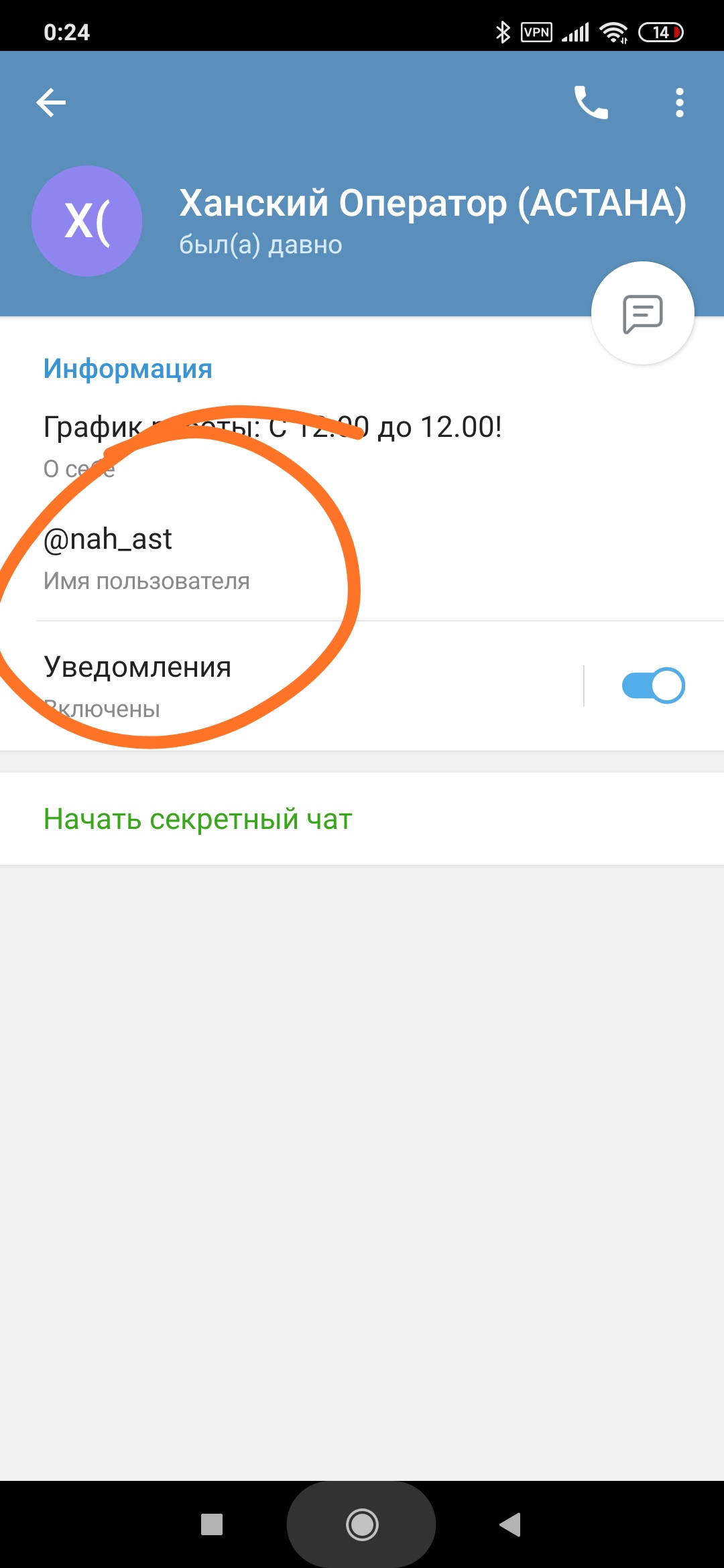Tap the system home button

point(362,1524)
